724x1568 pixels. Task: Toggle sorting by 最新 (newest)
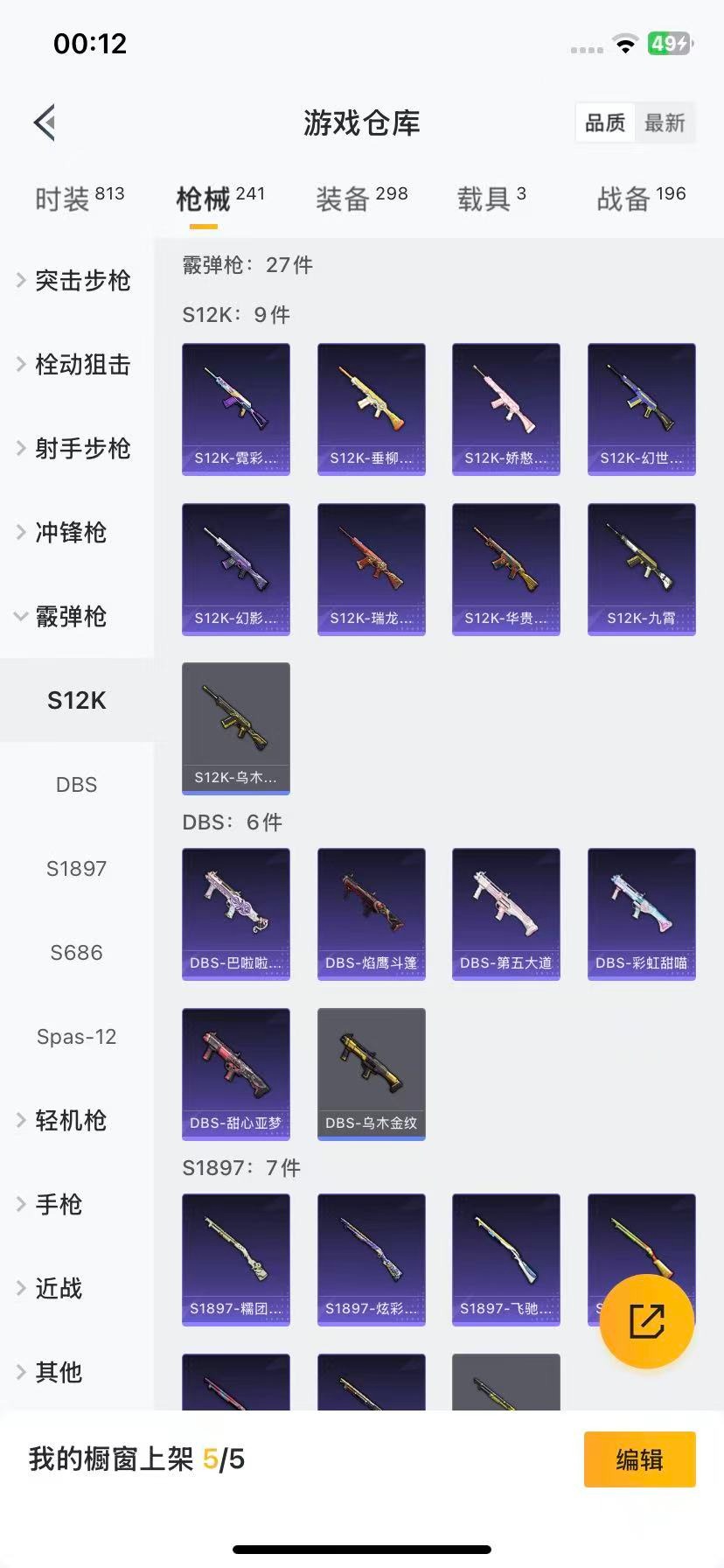point(665,122)
